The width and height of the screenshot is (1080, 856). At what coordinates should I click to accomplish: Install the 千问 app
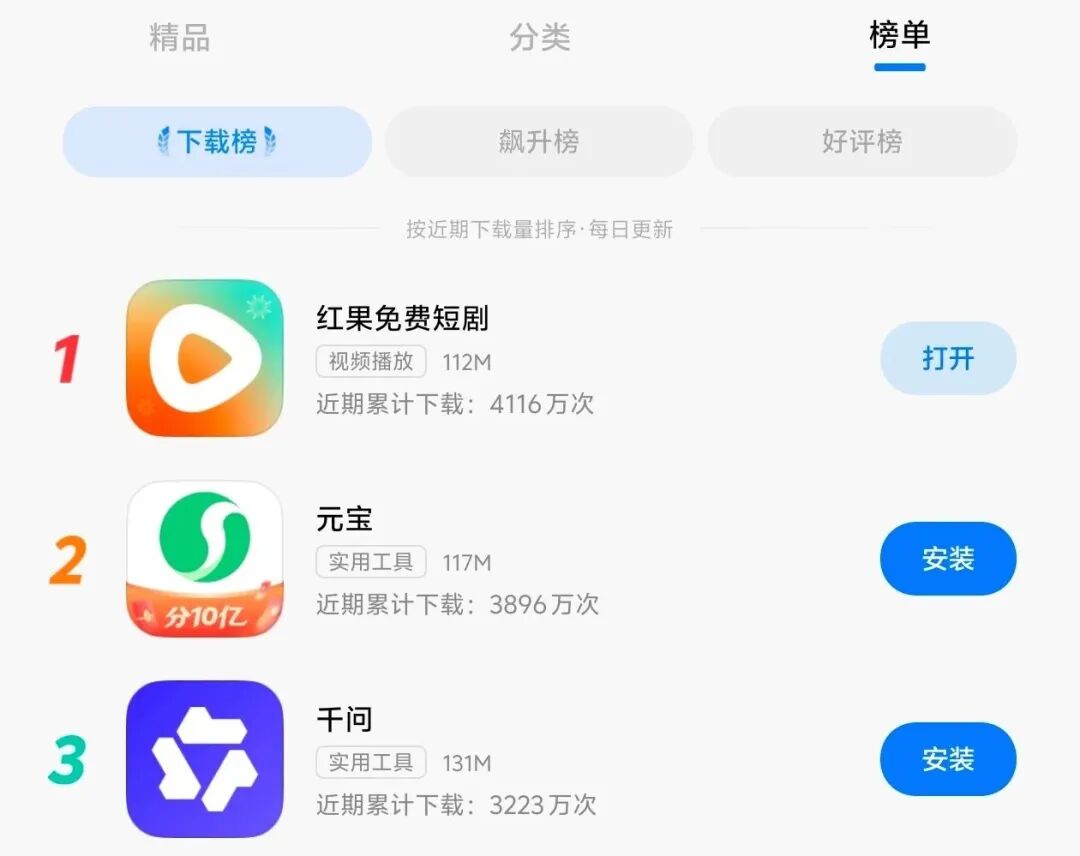click(x=947, y=759)
